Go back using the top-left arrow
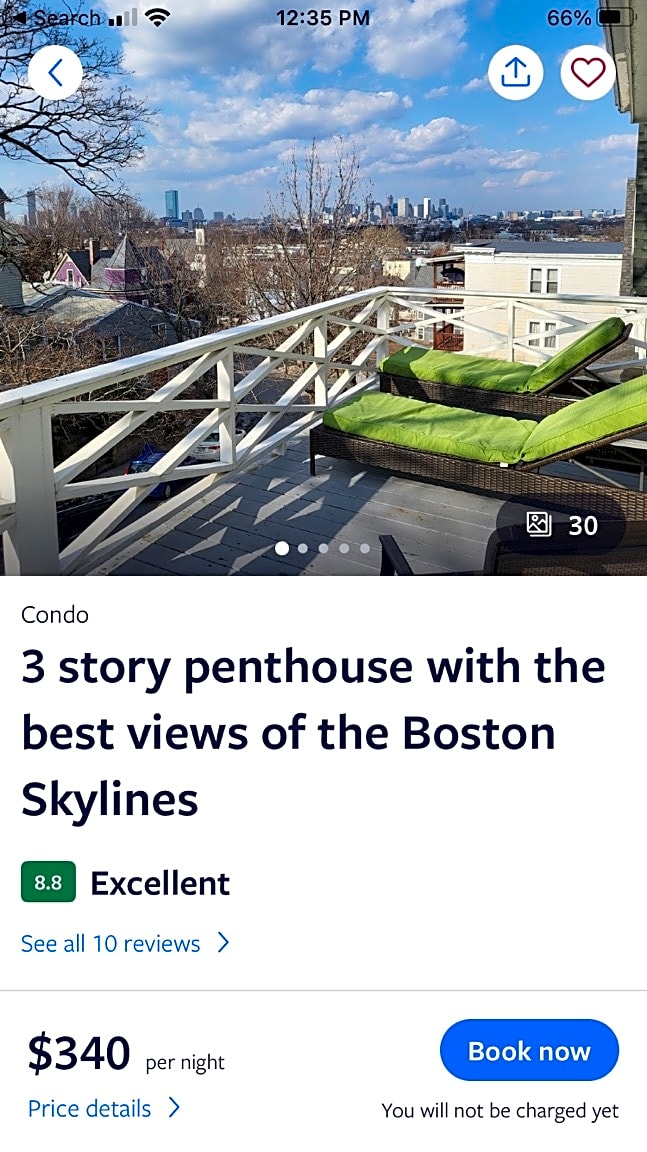 coord(55,72)
